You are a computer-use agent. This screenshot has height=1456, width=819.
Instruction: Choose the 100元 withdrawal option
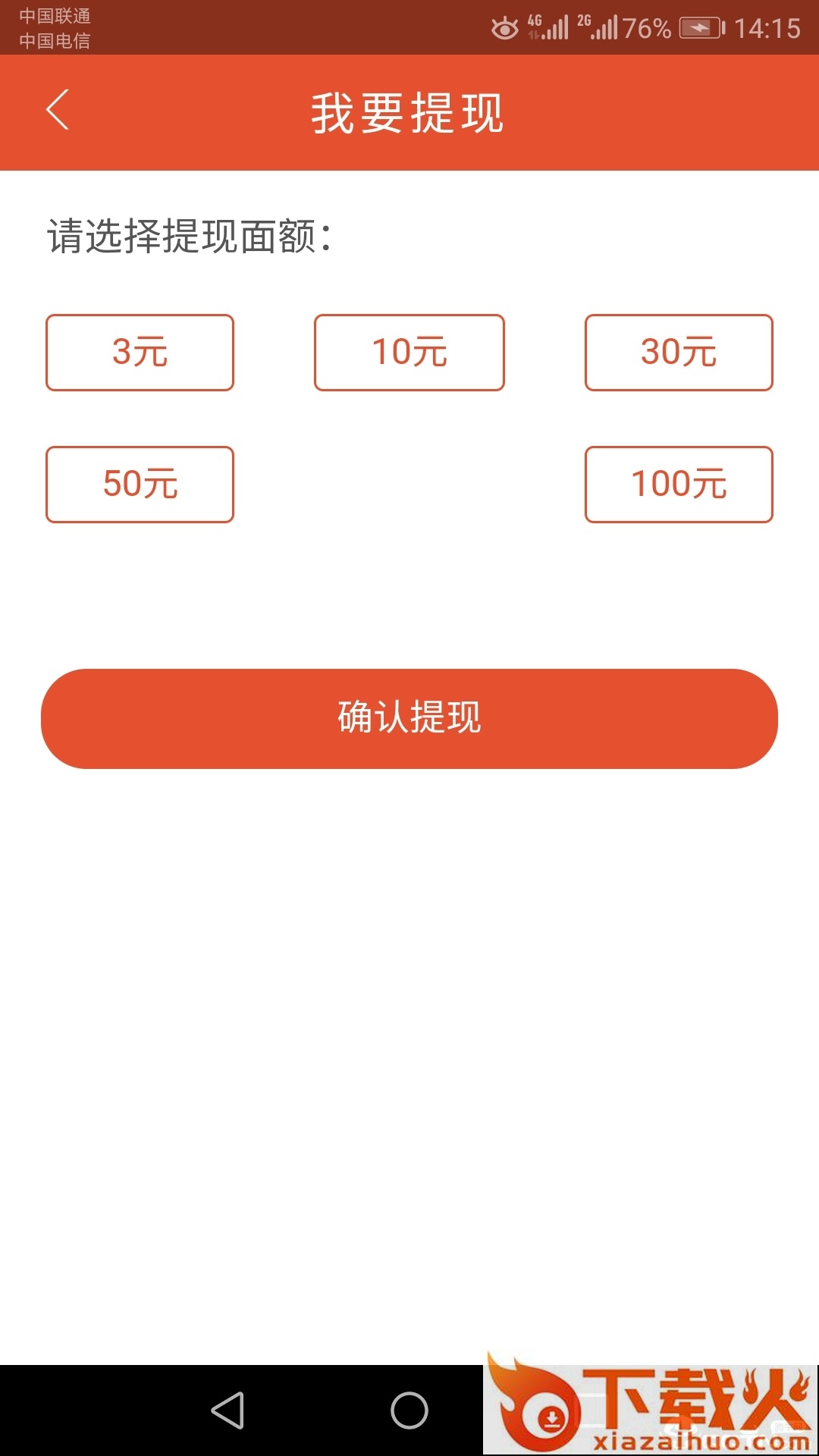tap(679, 485)
